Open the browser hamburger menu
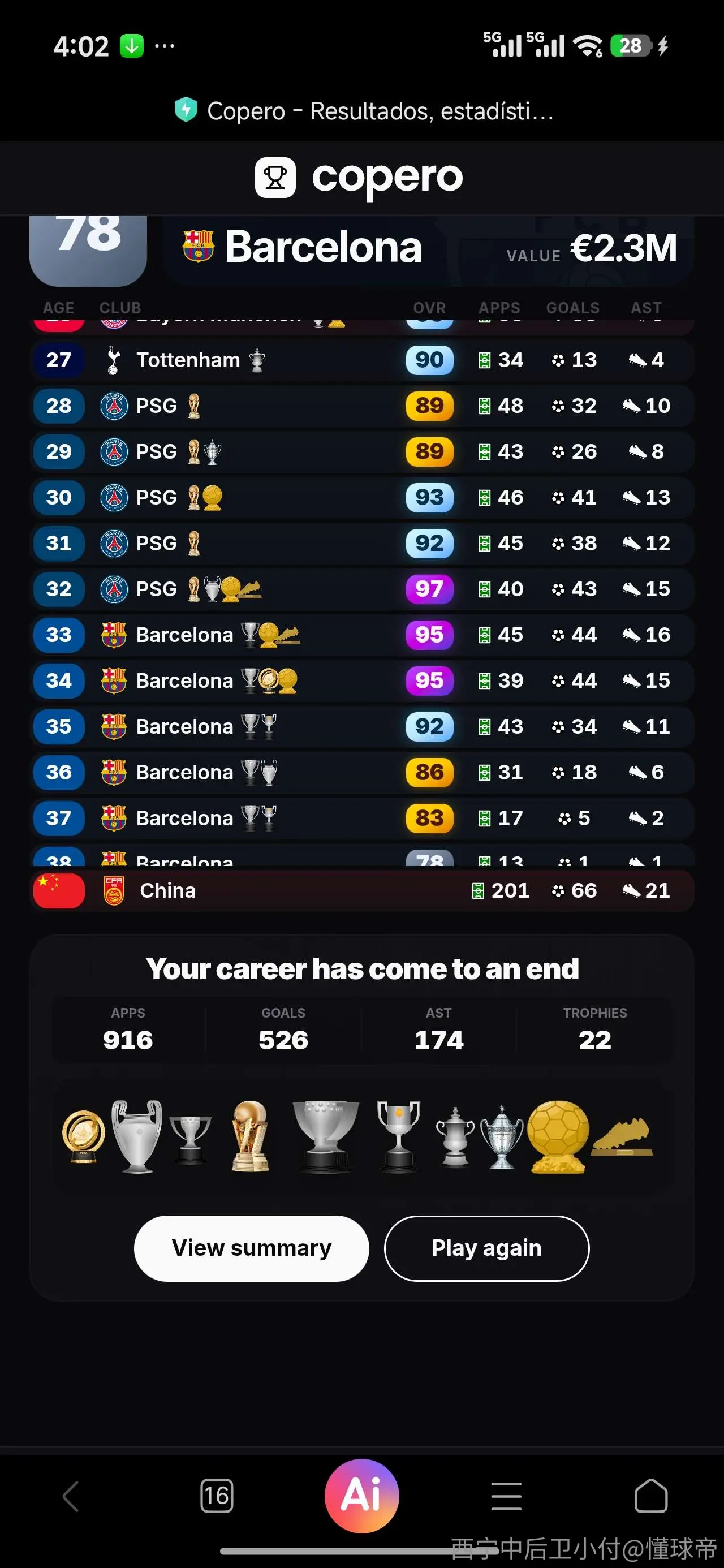Image resolution: width=724 pixels, height=1568 pixels. pyautogui.click(x=507, y=1496)
